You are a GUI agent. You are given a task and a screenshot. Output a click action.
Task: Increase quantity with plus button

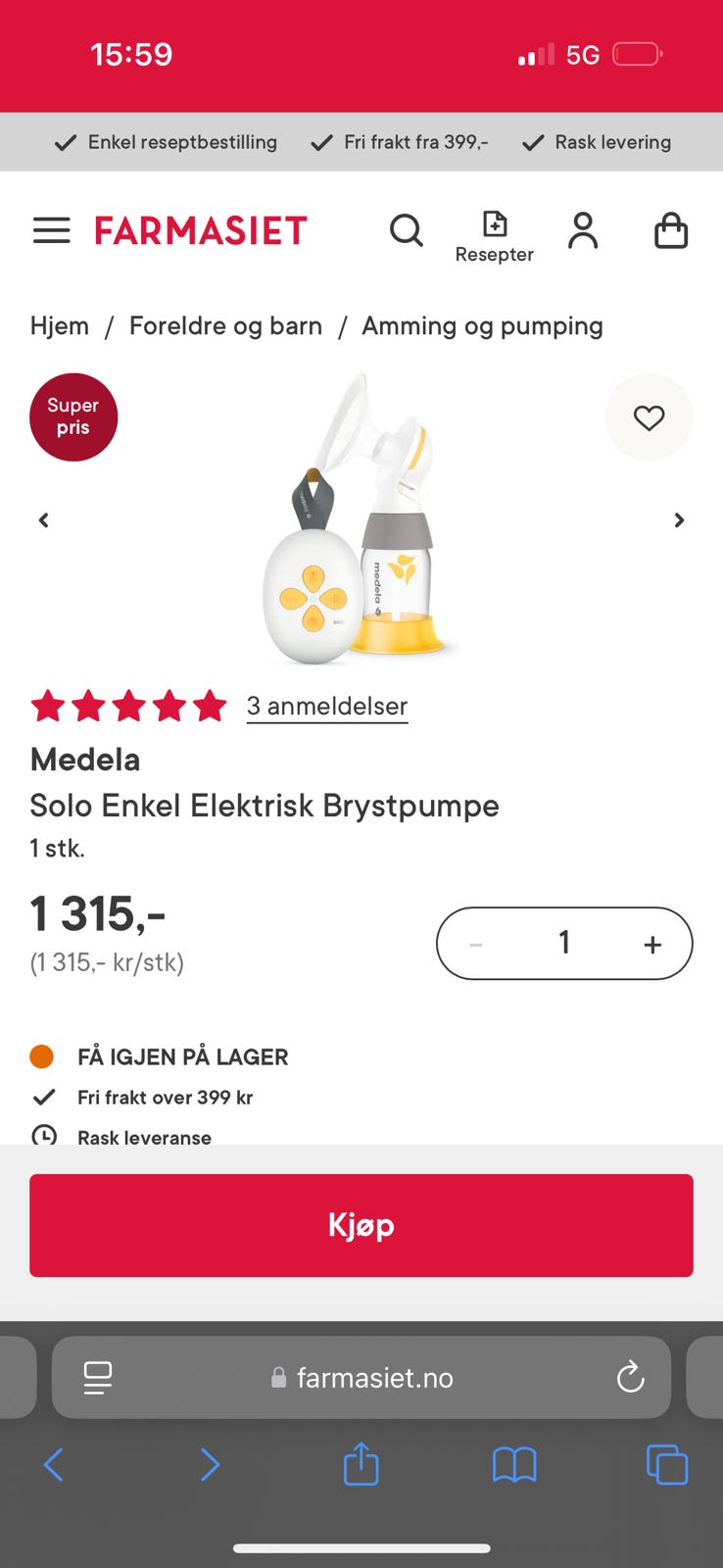[651, 943]
